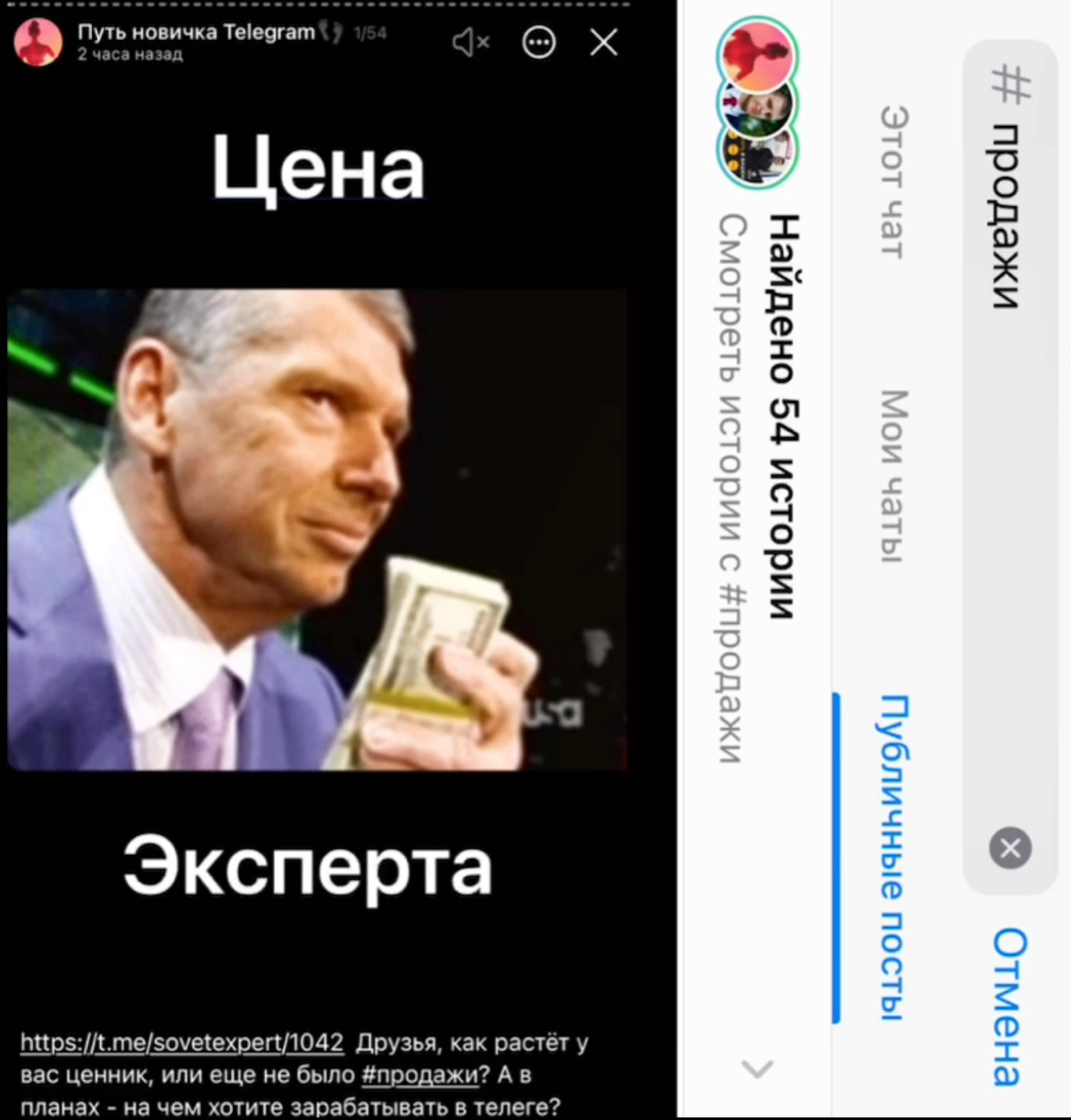Clear the #продажи search with the x icon
The image size is (1071, 1120).
tap(1009, 850)
